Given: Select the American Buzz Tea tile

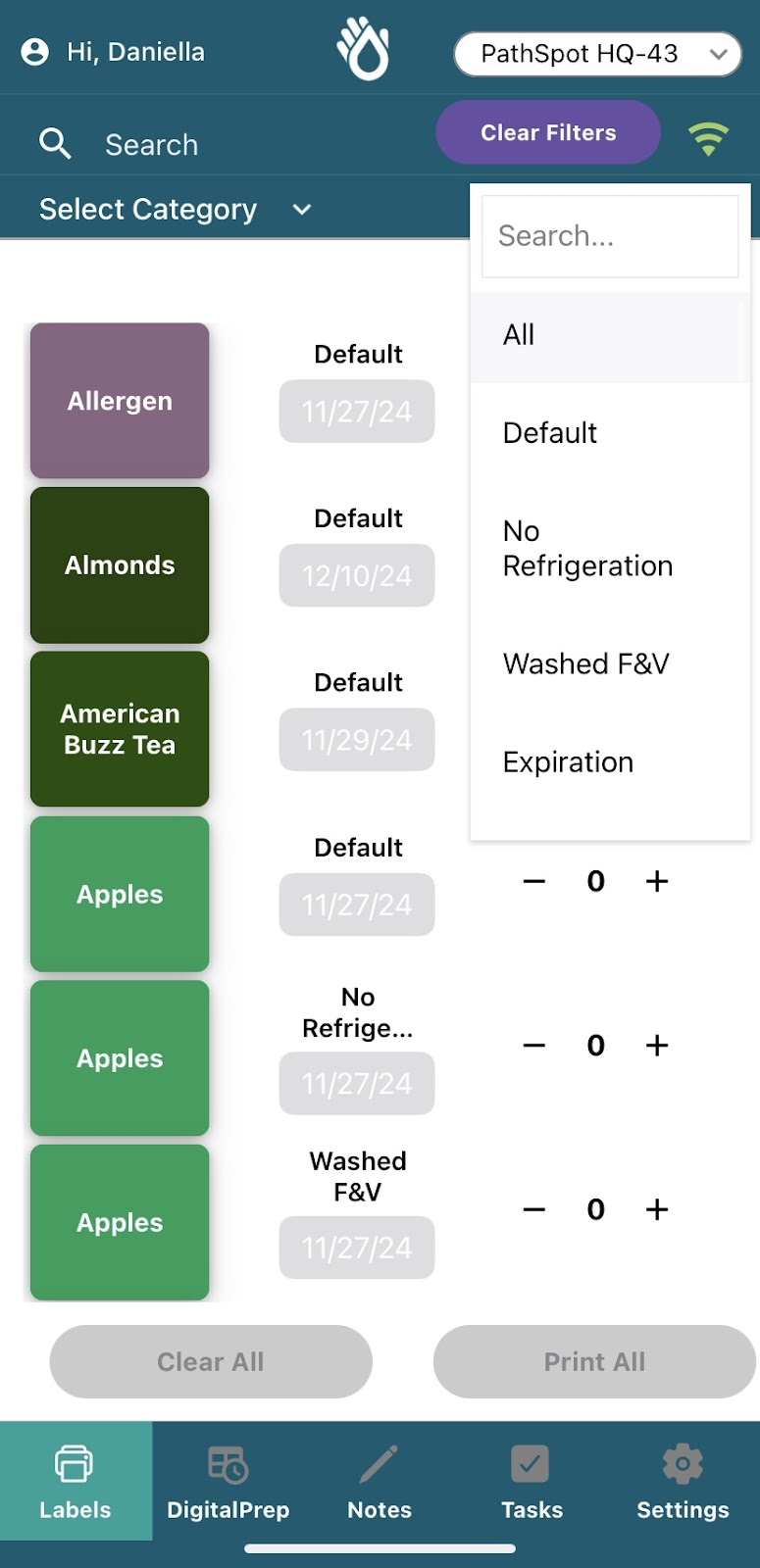Looking at the screenshot, I should click(120, 729).
